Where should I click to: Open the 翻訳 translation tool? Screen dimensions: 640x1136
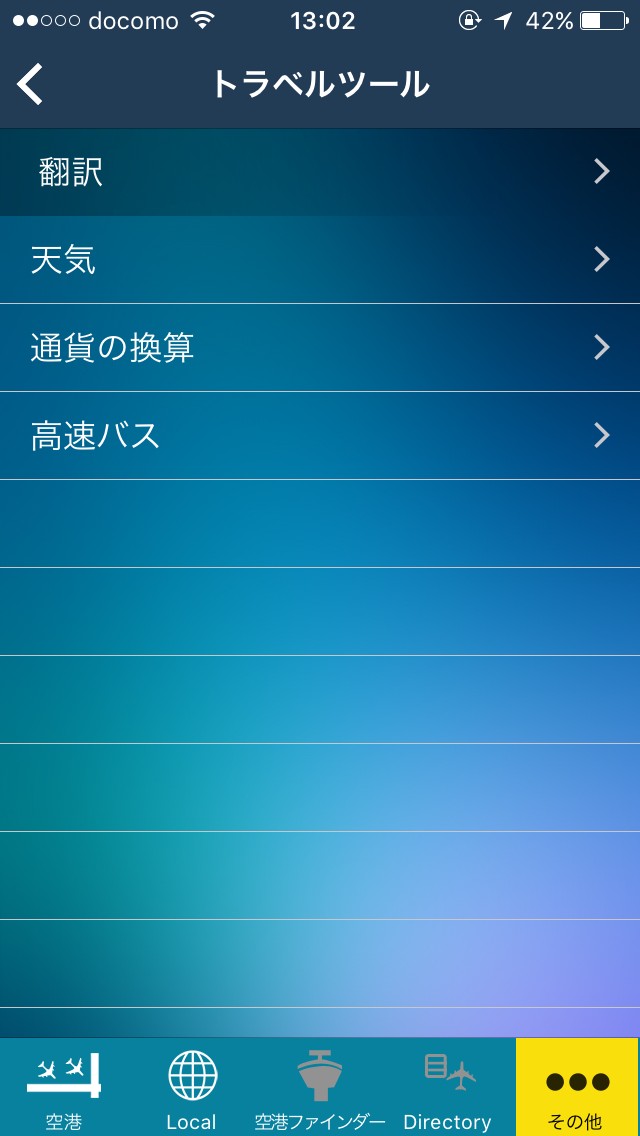tap(320, 172)
